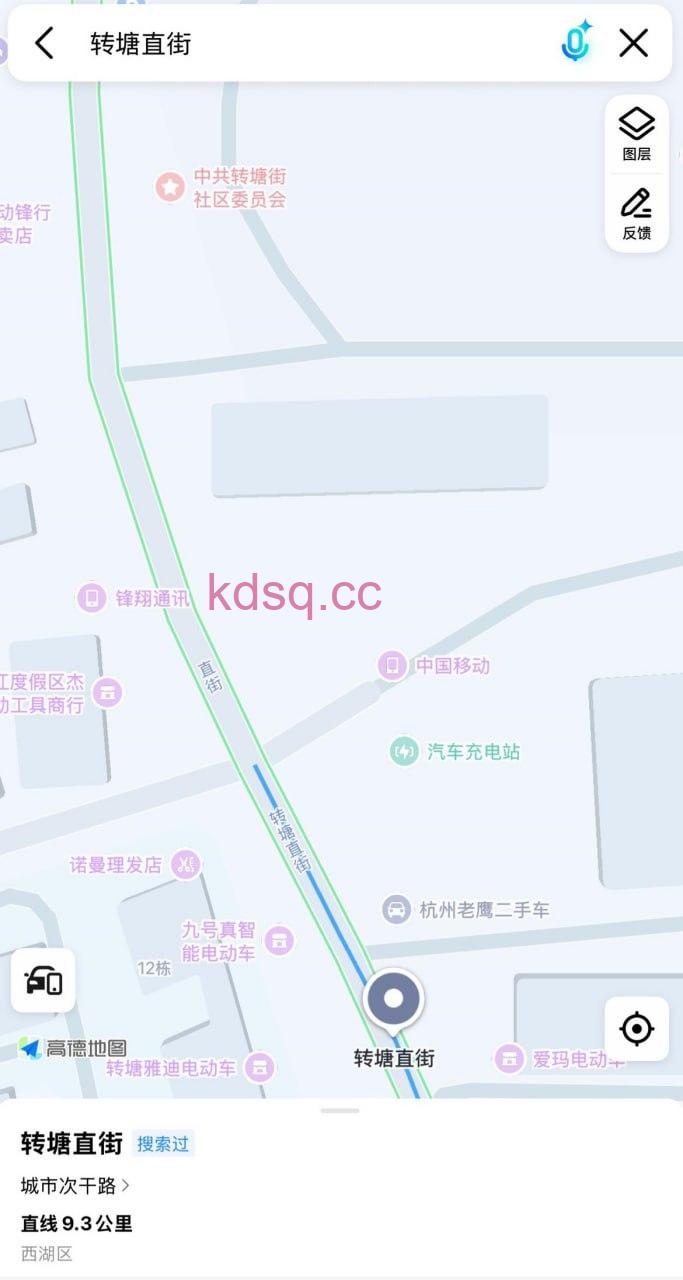
Task: Open 城市次干路 road type details
Action: pos(76,1186)
